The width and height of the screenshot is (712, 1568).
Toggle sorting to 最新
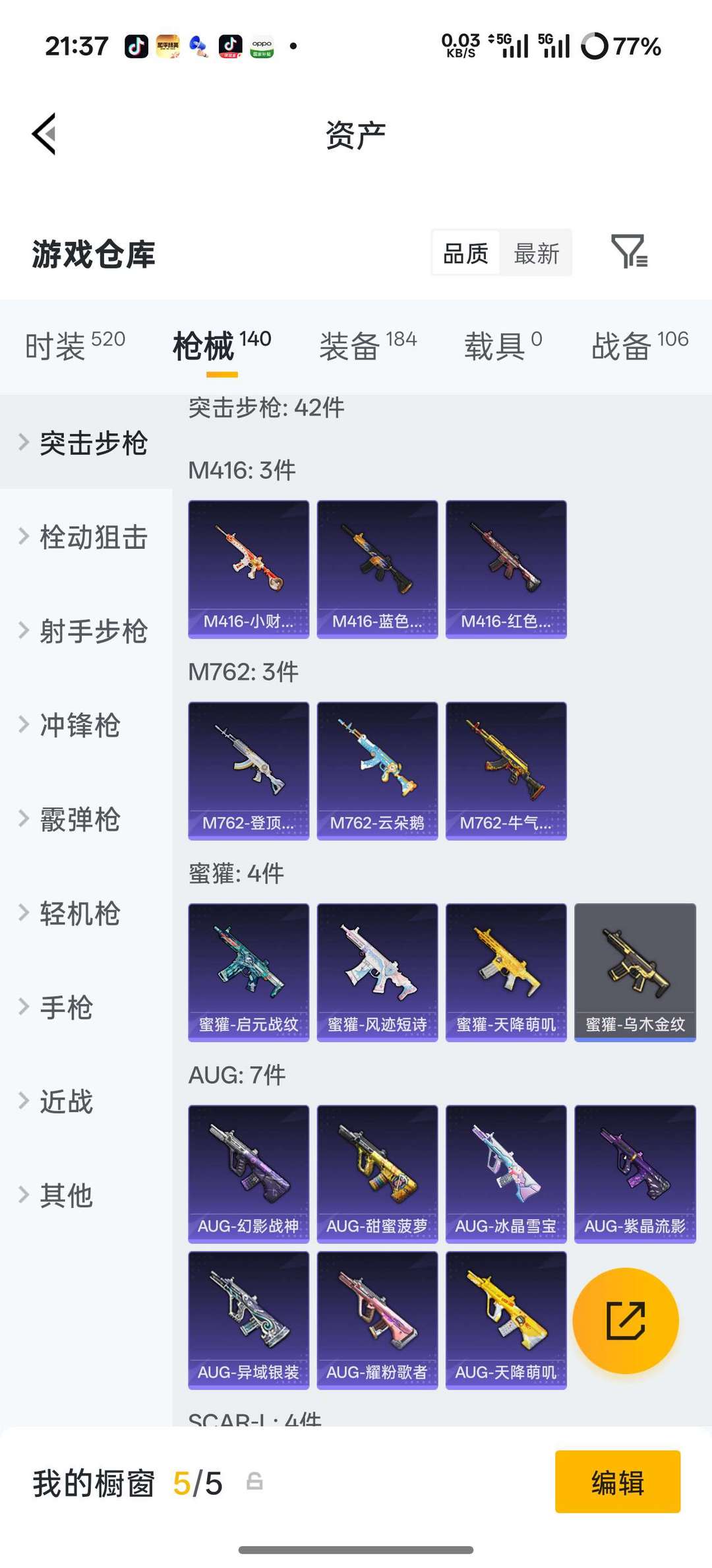[x=536, y=253]
